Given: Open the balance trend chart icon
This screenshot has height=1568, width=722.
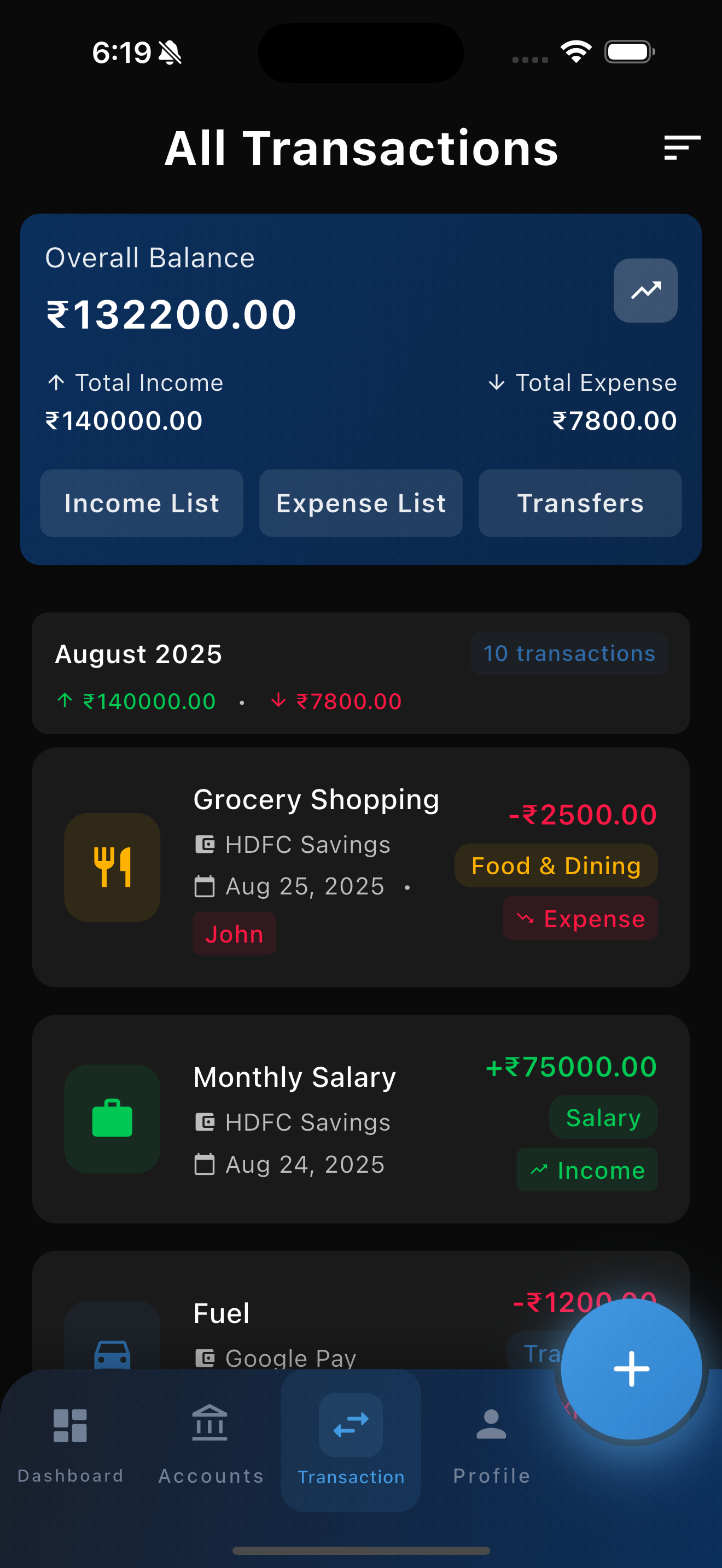Looking at the screenshot, I should coord(645,290).
